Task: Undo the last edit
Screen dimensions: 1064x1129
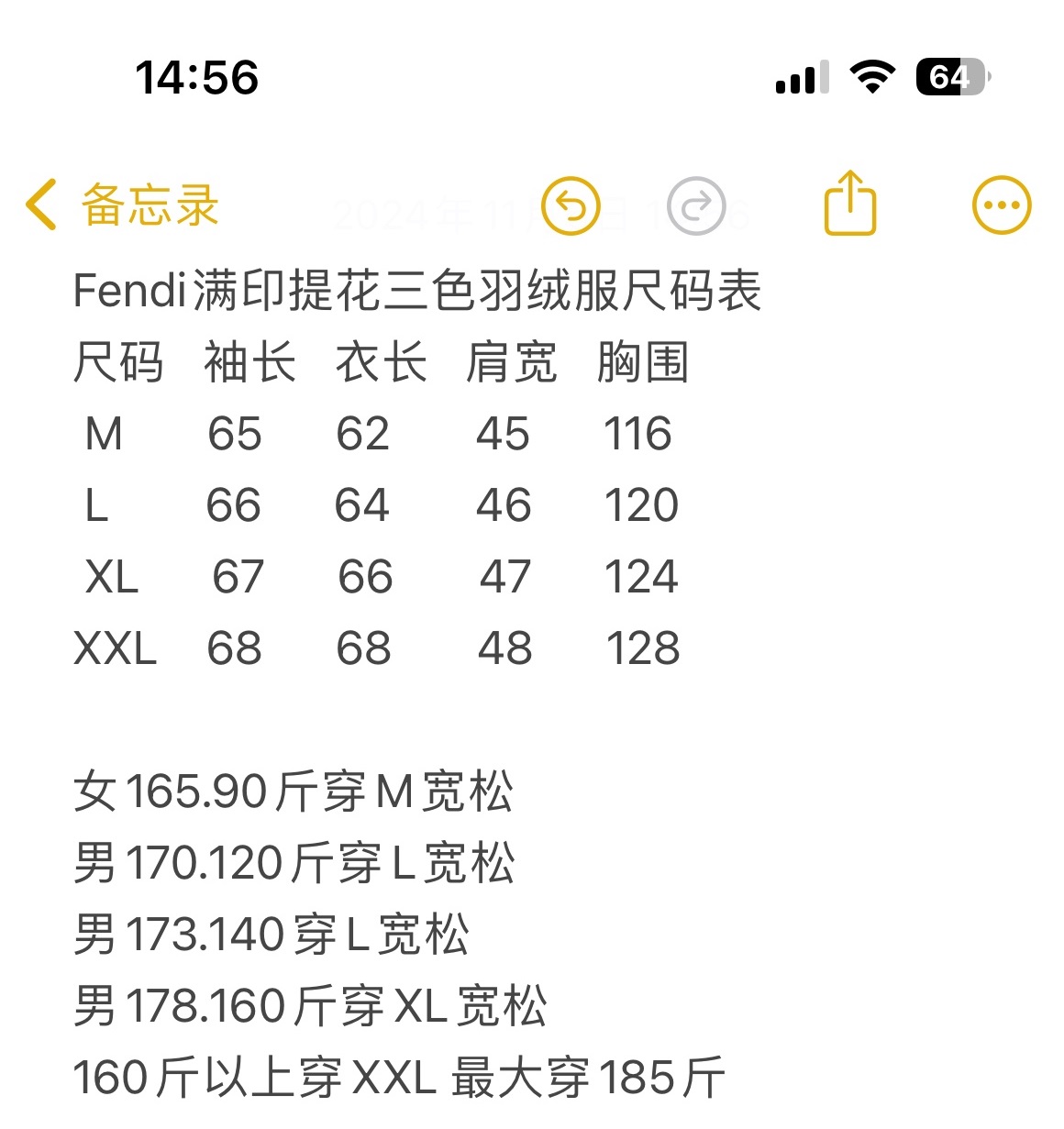Action: click(x=571, y=205)
